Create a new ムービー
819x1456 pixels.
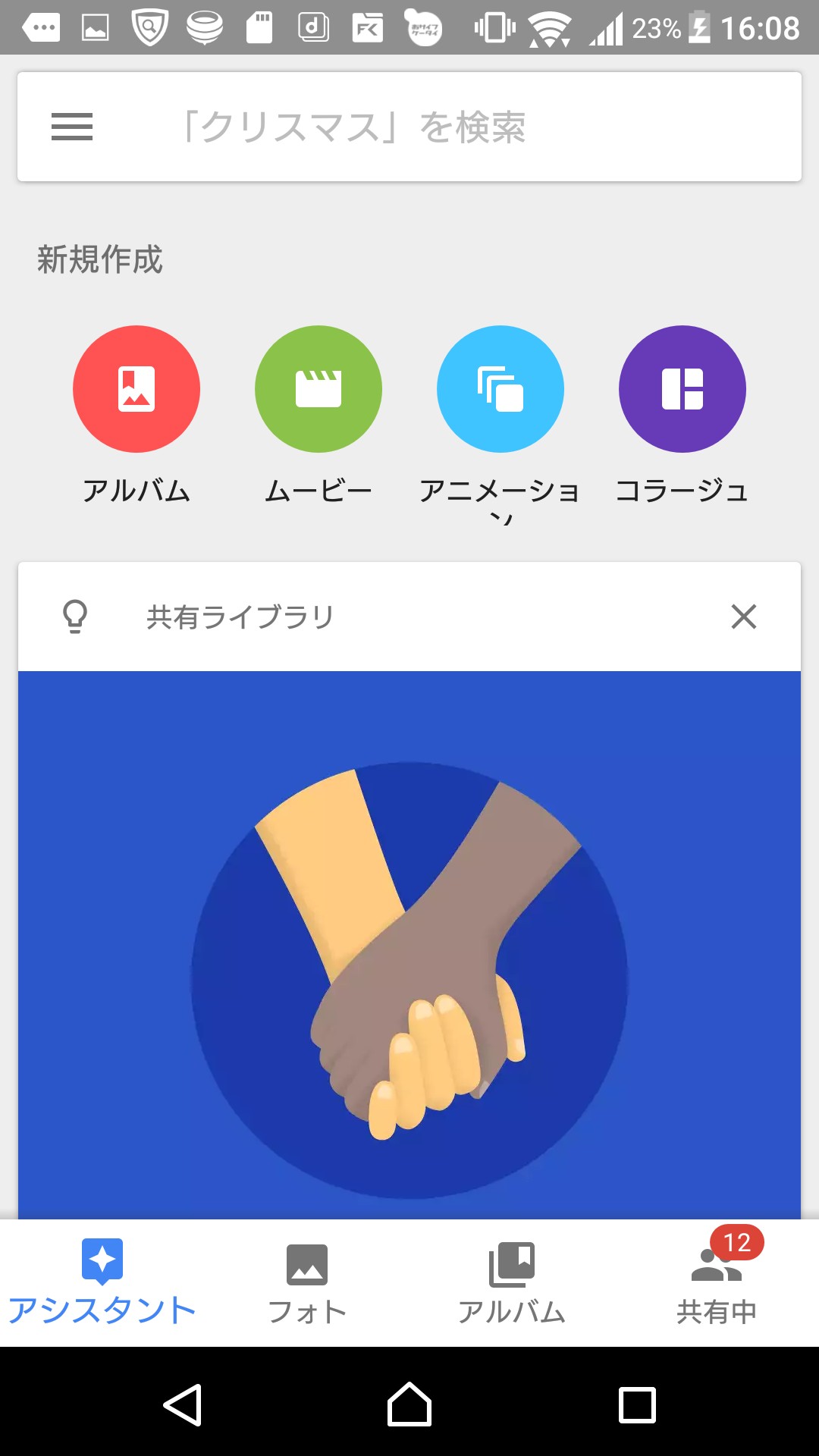[x=318, y=389]
